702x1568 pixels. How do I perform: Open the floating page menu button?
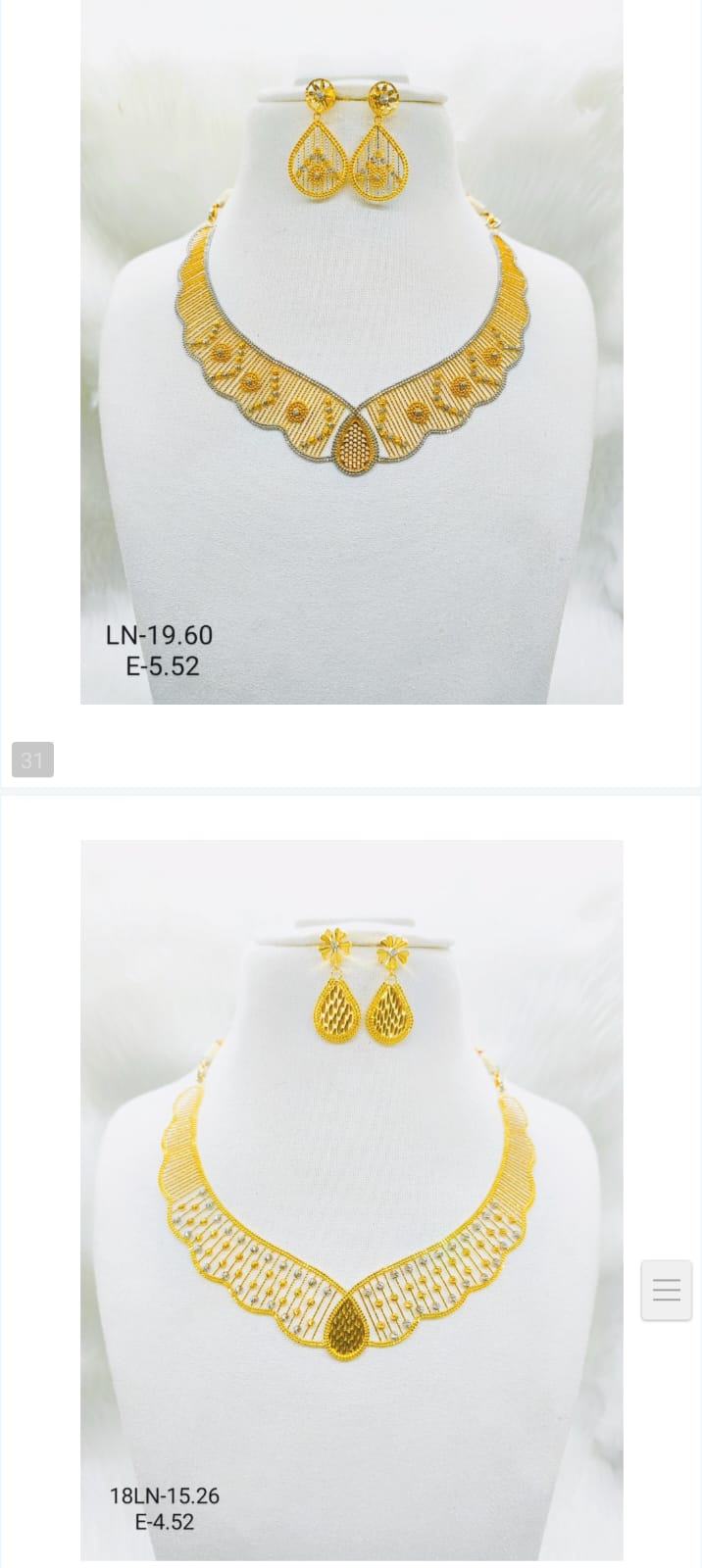(666, 1290)
